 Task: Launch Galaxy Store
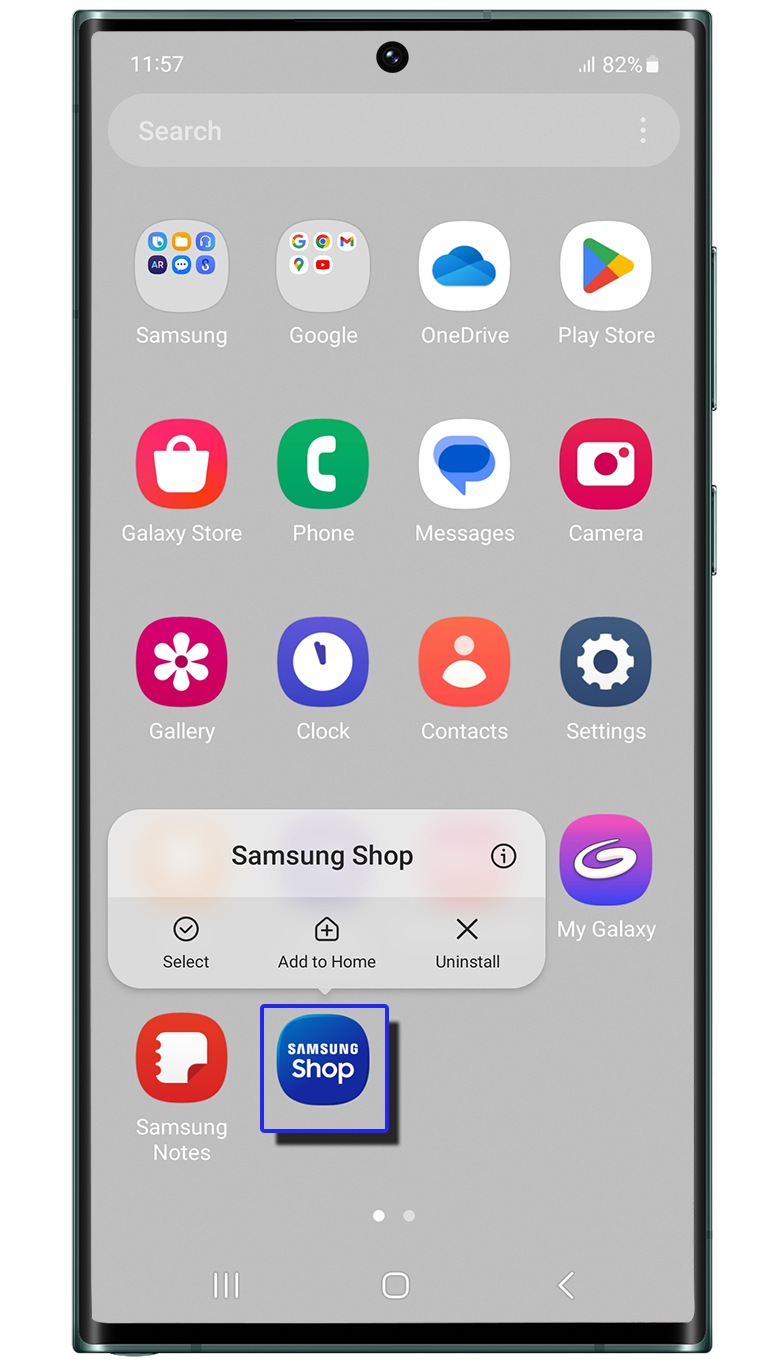tap(181, 465)
